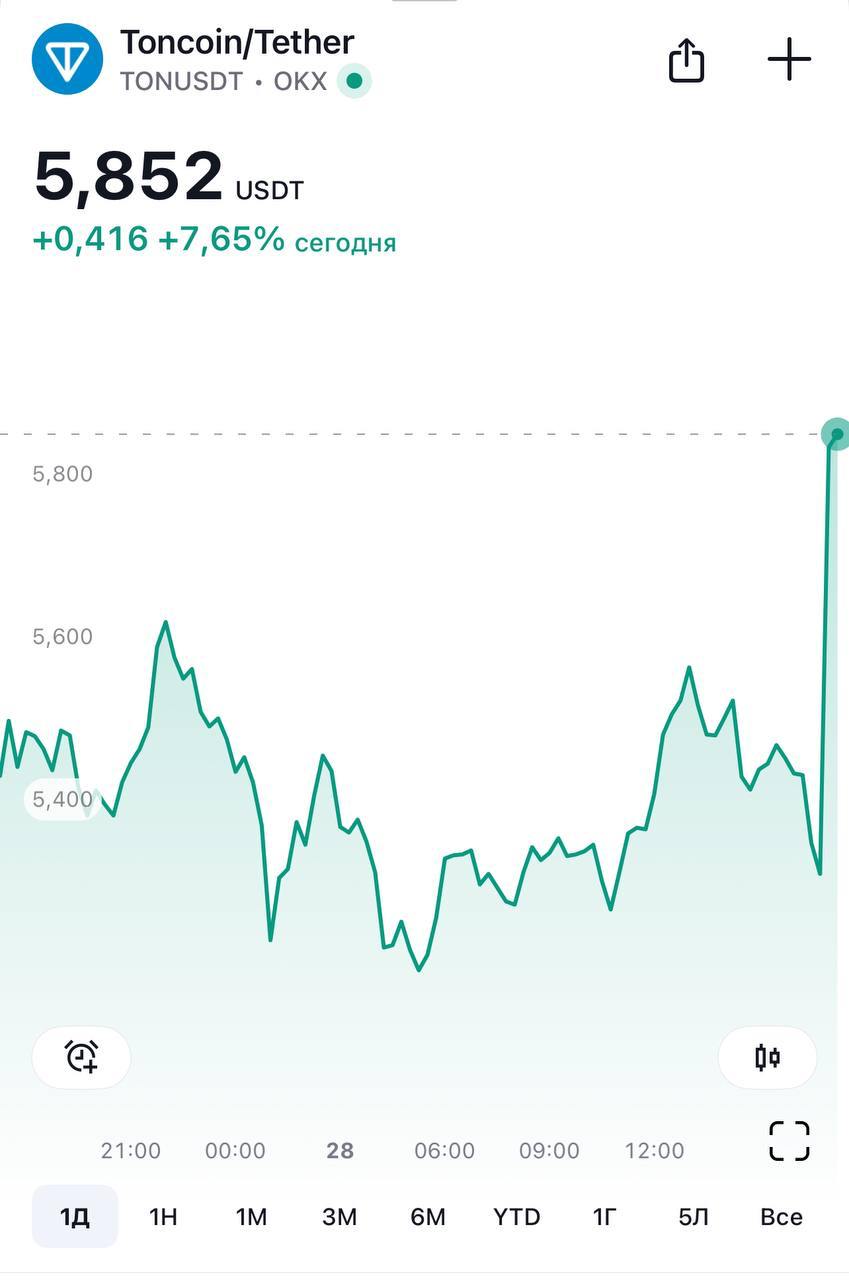Screen dimensions: 849x1280
Task: Show the 5Л chart range
Action: click(x=693, y=1217)
